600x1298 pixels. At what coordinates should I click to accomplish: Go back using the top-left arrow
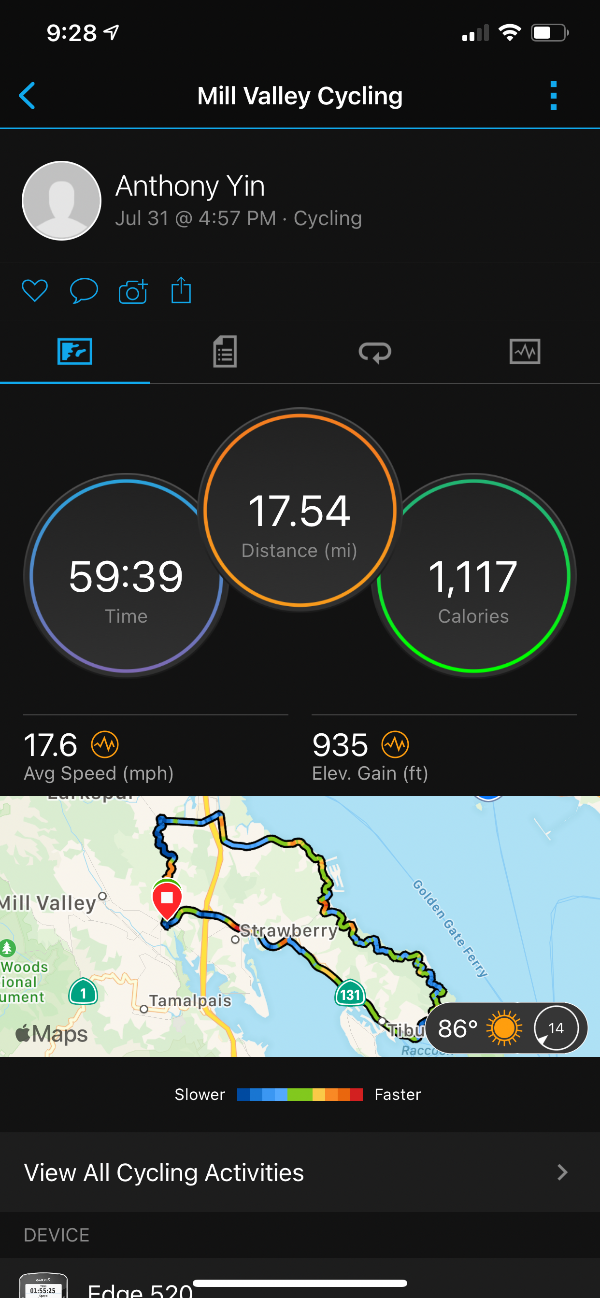pyautogui.click(x=27, y=96)
